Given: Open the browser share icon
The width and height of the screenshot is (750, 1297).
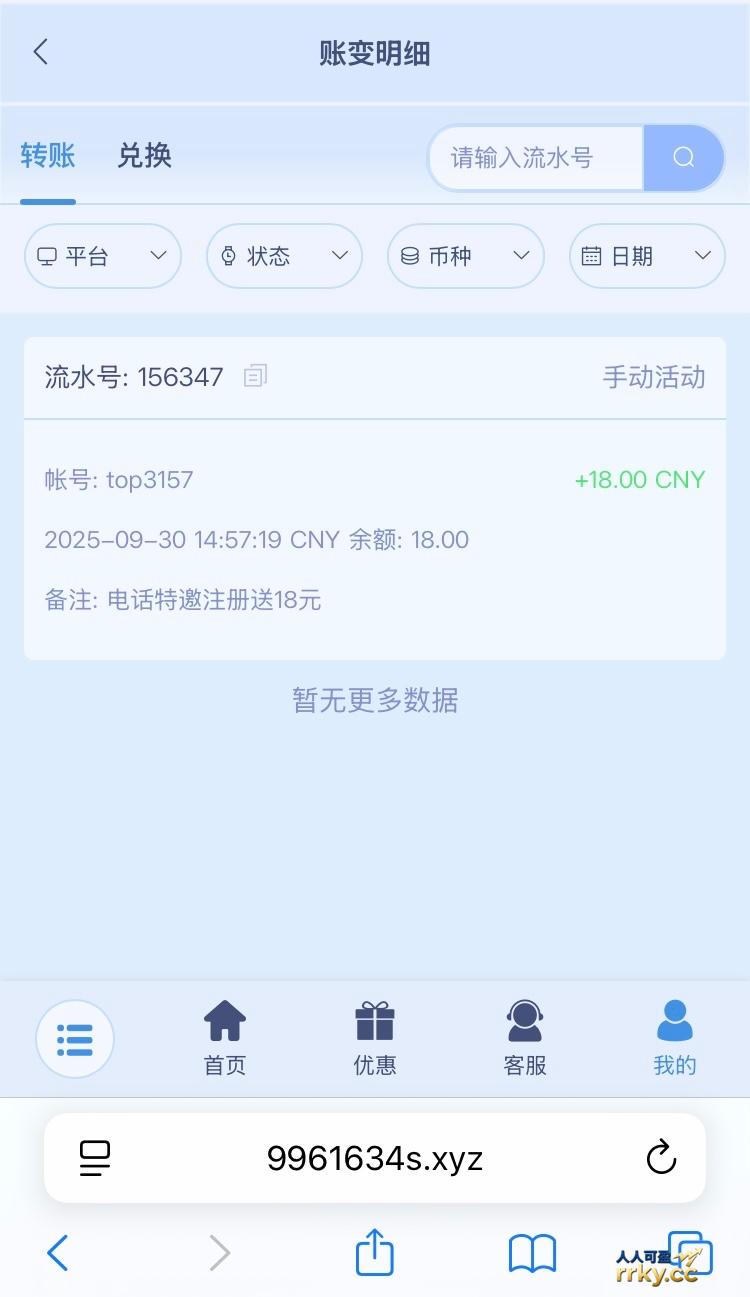Looking at the screenshot, I should [x=374, y=1252].
